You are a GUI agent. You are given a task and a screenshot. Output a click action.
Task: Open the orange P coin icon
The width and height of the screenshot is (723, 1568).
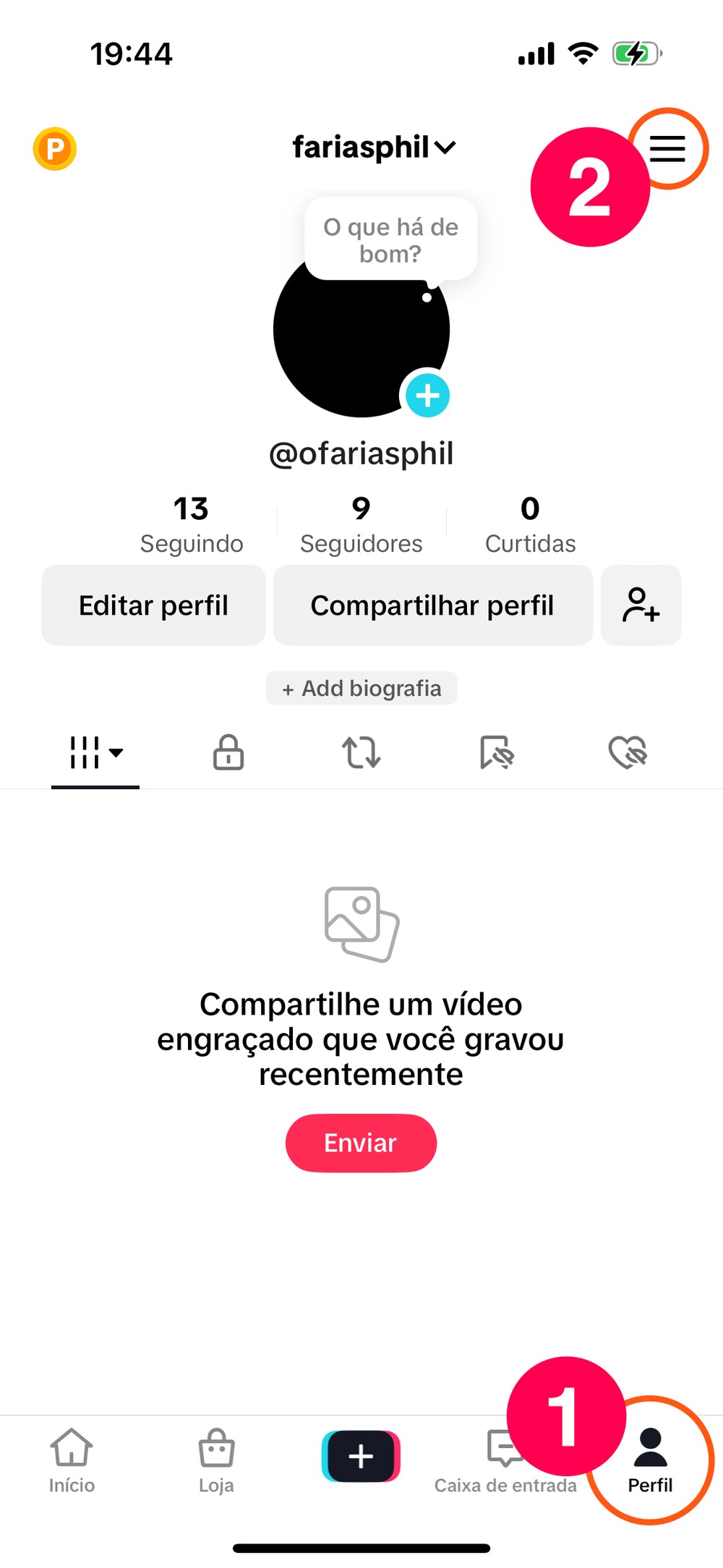coord(55,149)
